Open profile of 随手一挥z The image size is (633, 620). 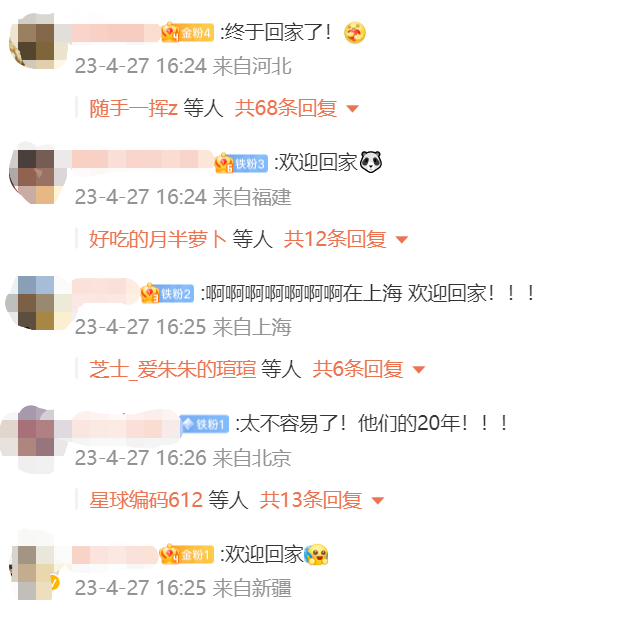tap(133, 109)
